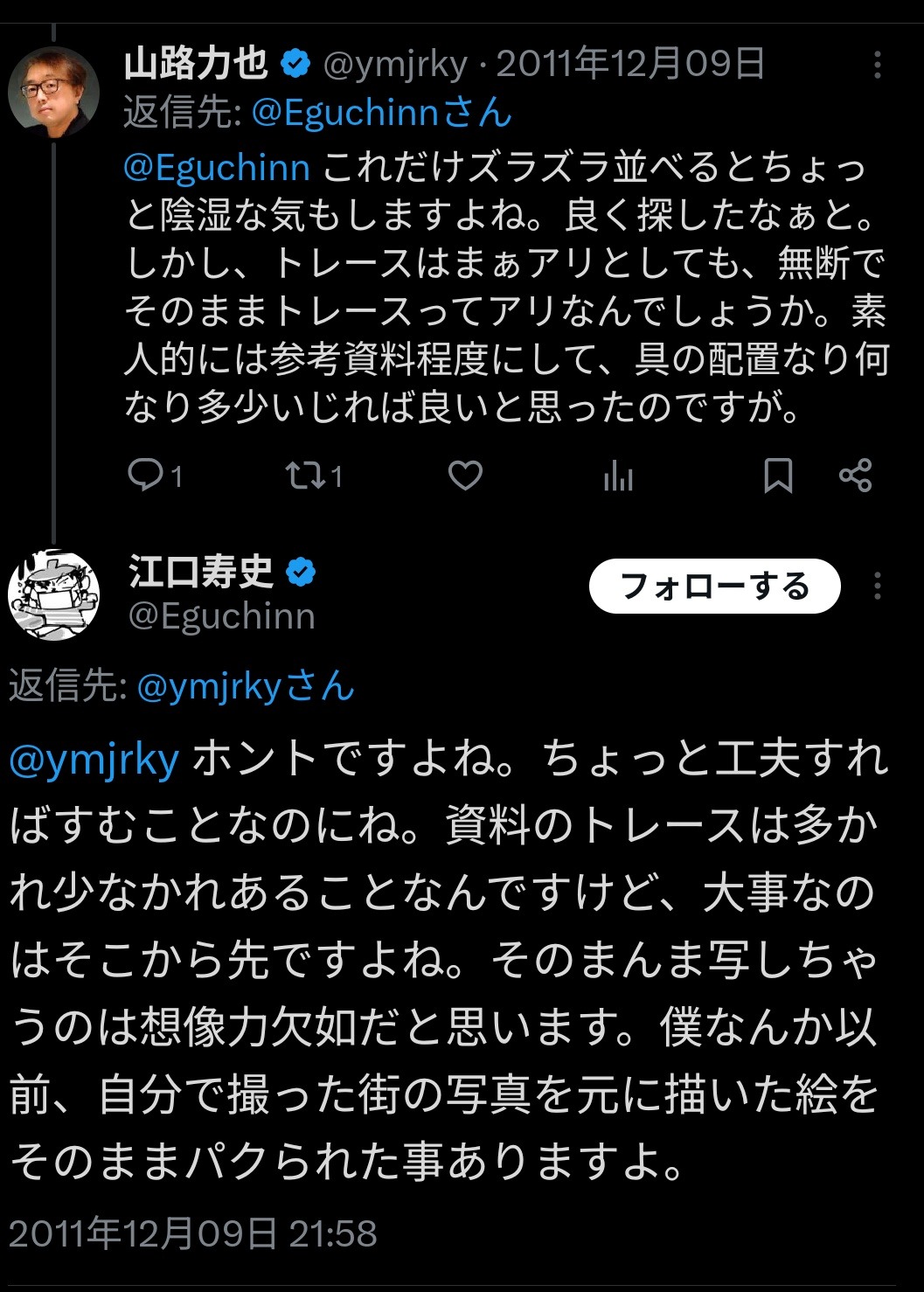Open 山路力也's name in the tweet header
This screenshot has width=924, height=1292.
(195, 64)
